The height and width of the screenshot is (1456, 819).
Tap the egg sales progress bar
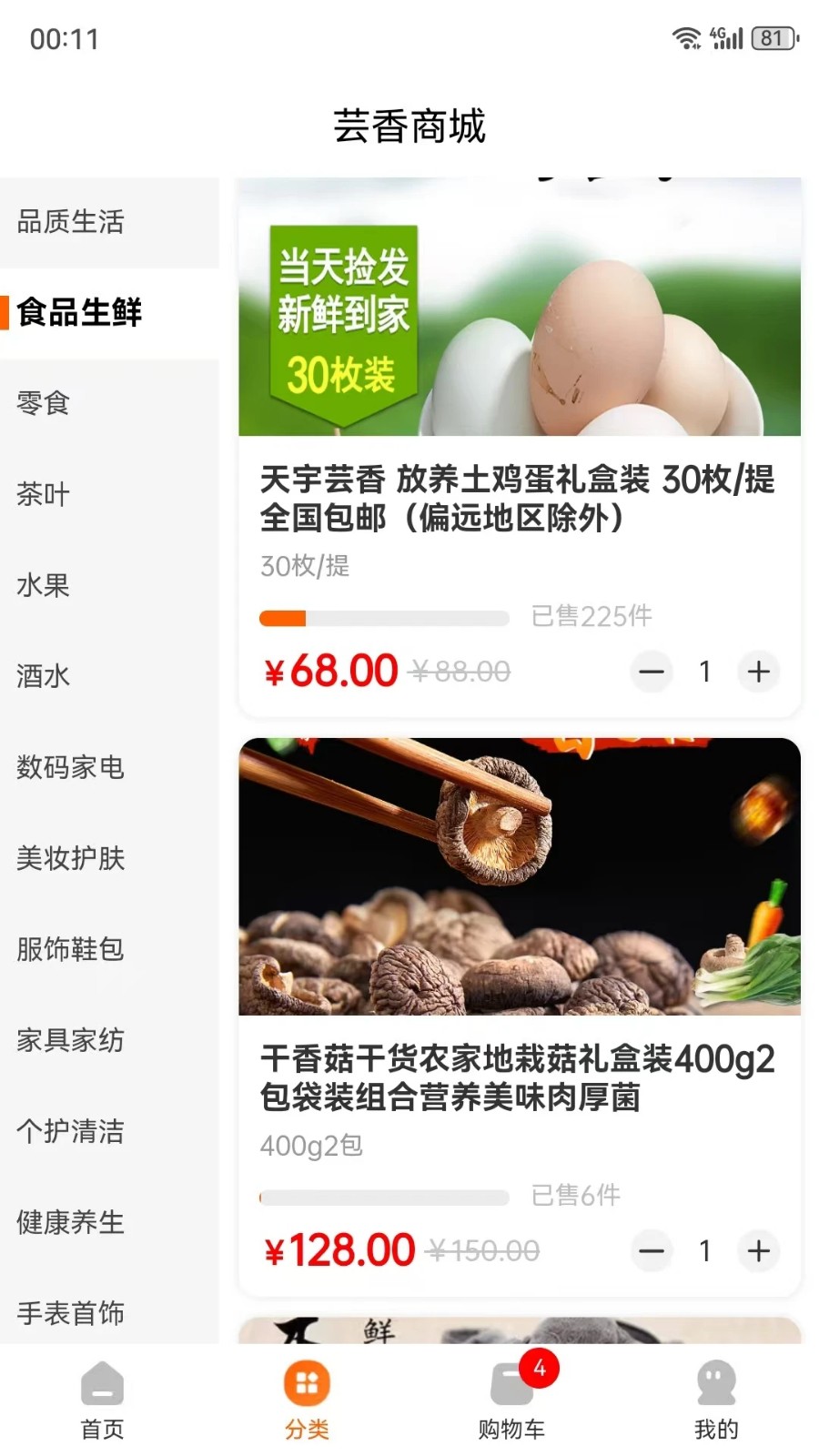pos(384,618)
